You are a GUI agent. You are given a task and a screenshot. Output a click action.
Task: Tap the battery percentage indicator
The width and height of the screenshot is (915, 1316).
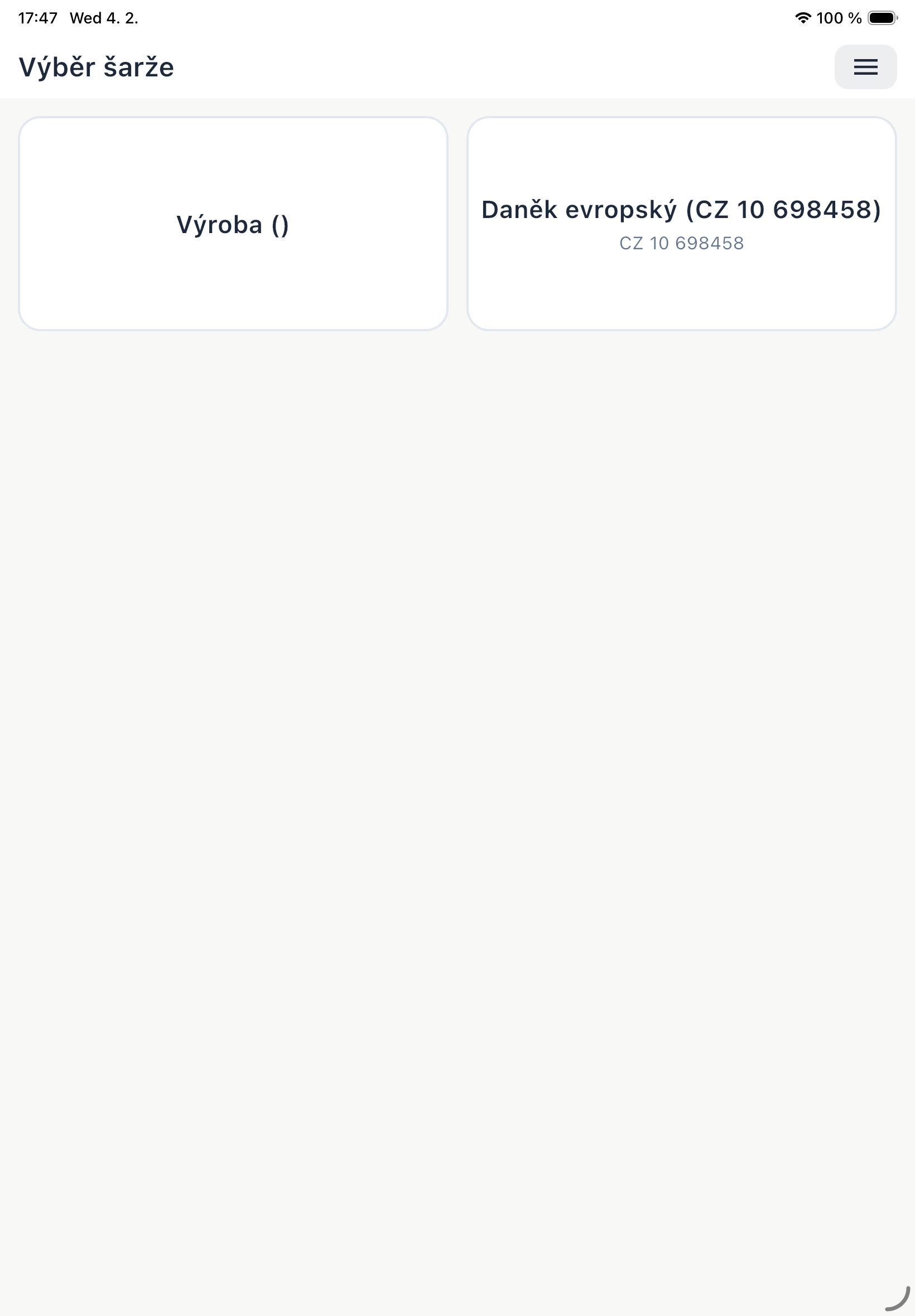click(x=838, y=17)
